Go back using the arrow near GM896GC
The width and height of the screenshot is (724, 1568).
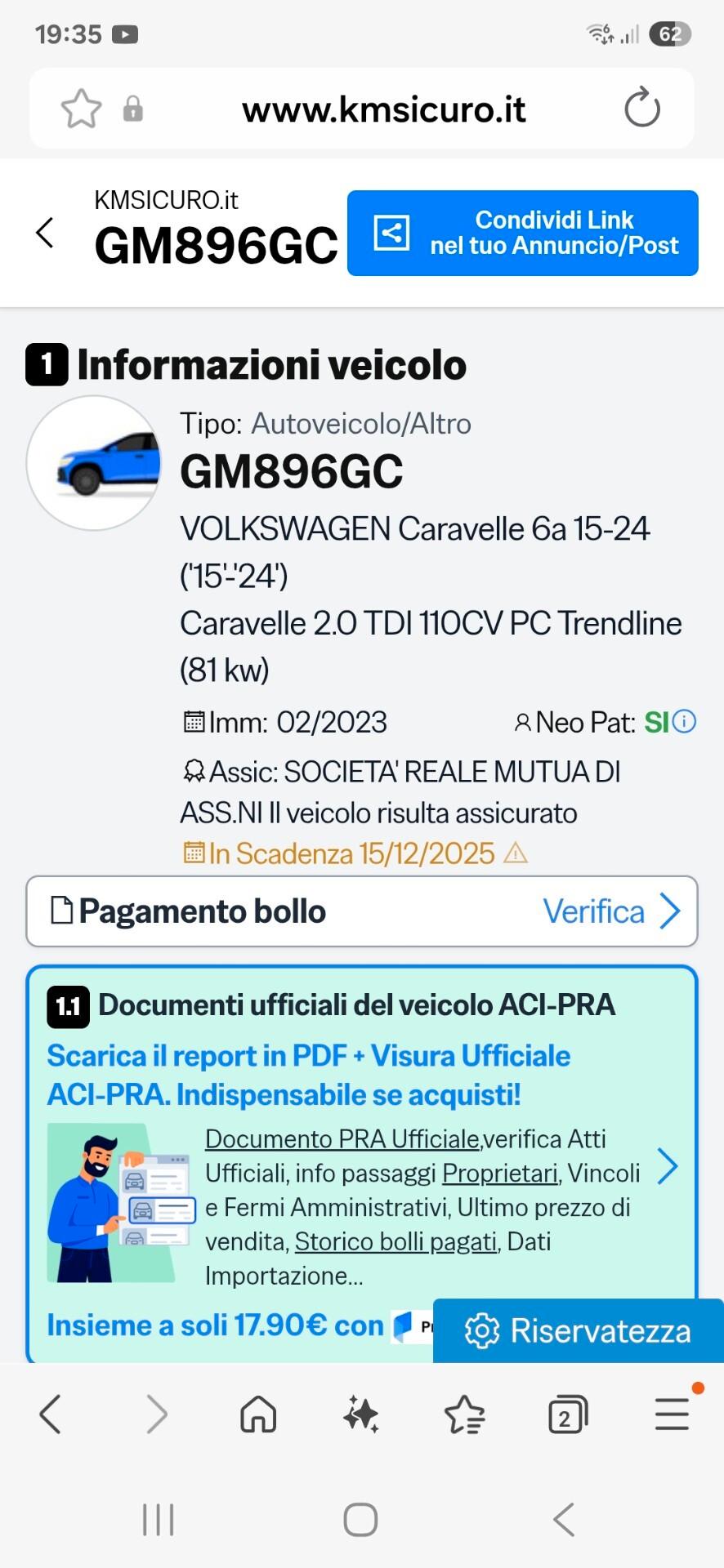(x=45, y=234)
